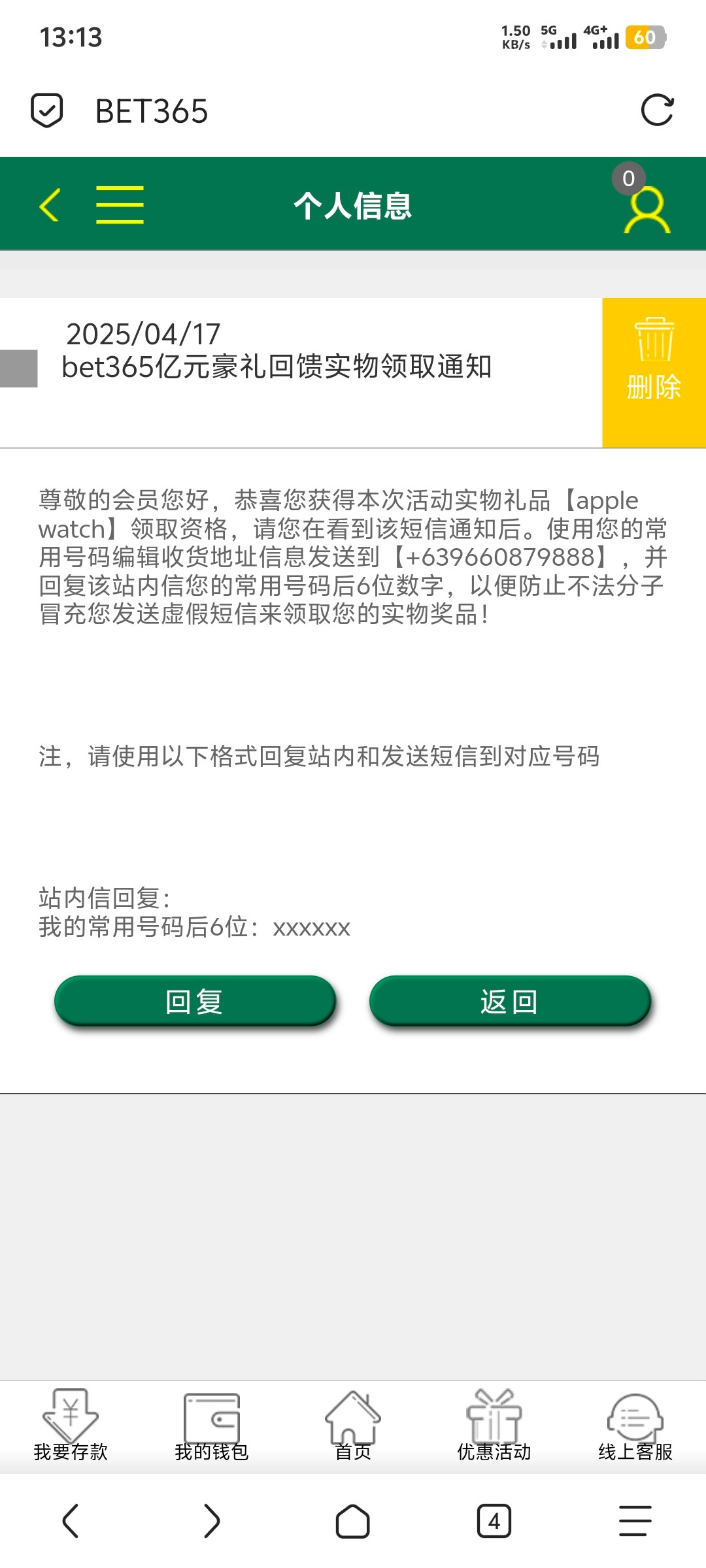The height and width of the screenshot is (1568, 706).
Task: Switch to 首页 home tab
Action: [353, 1426]
